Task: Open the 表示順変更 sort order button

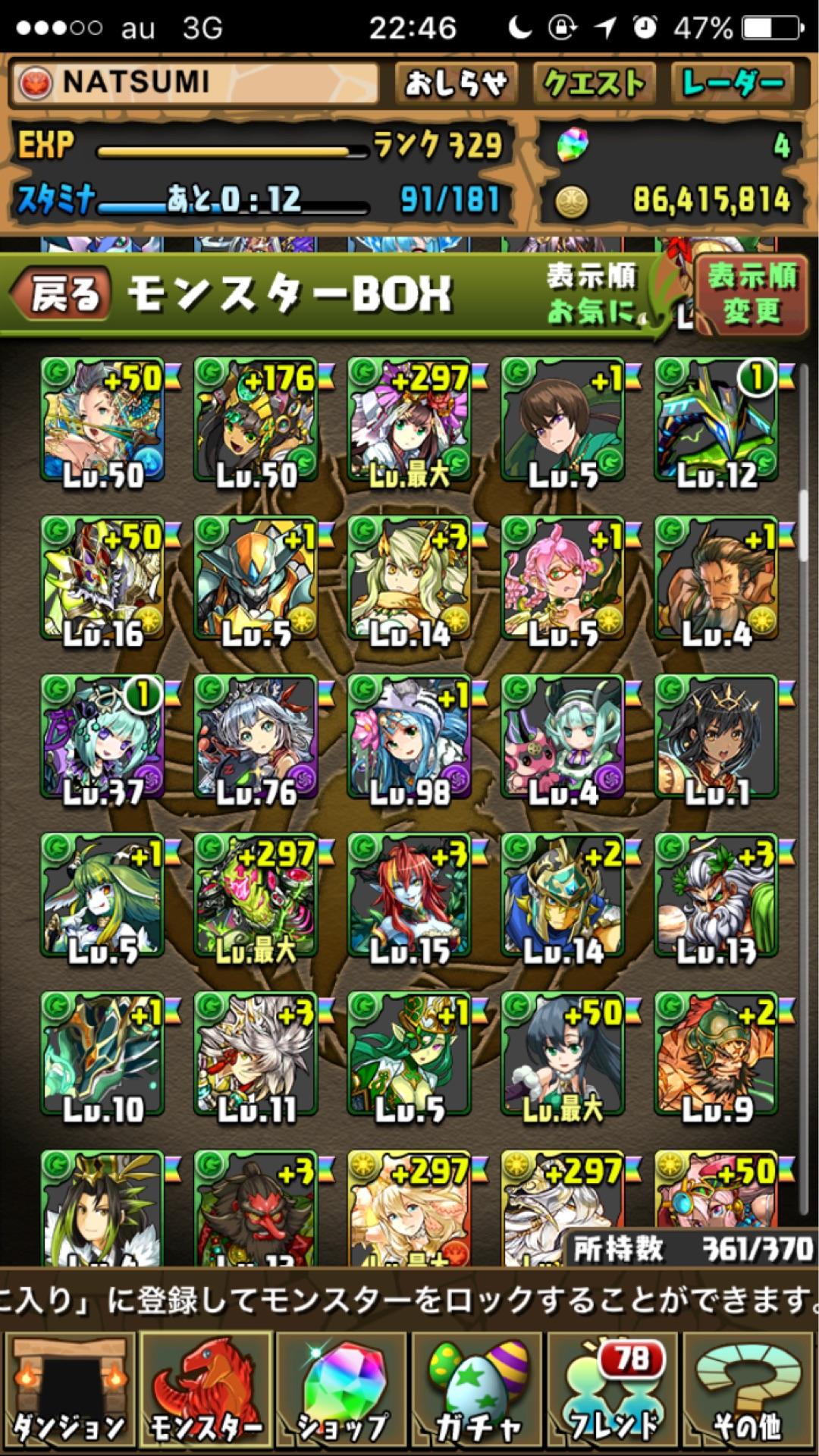Action: point(751,294)
